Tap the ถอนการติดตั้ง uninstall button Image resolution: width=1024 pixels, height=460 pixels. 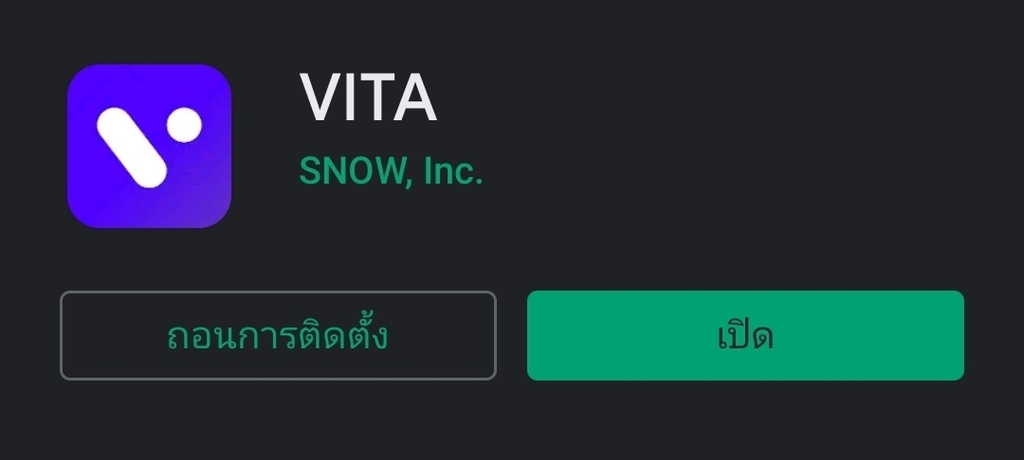click(x=278, y=336)
